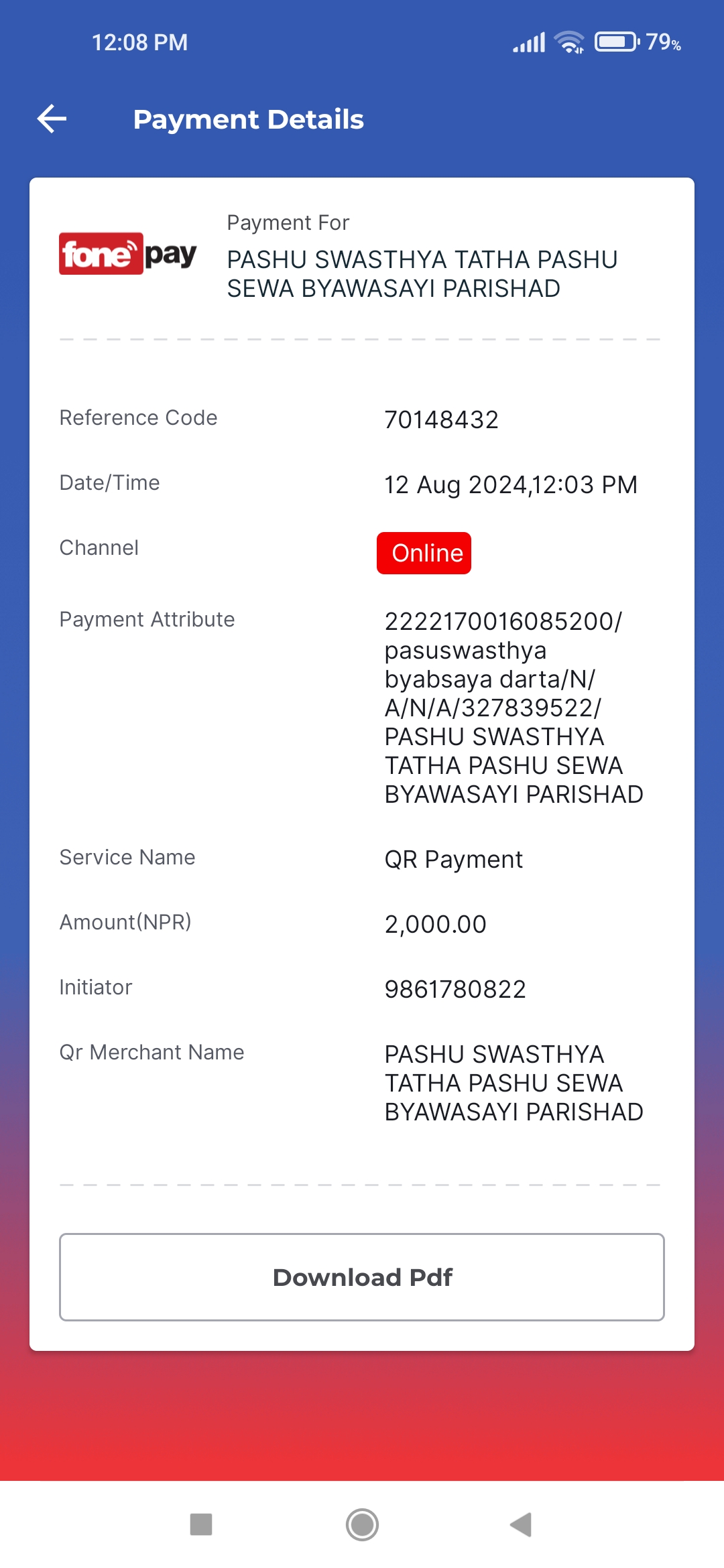
Task: Tap the system home button
Action: click(x=362, y=1524)
